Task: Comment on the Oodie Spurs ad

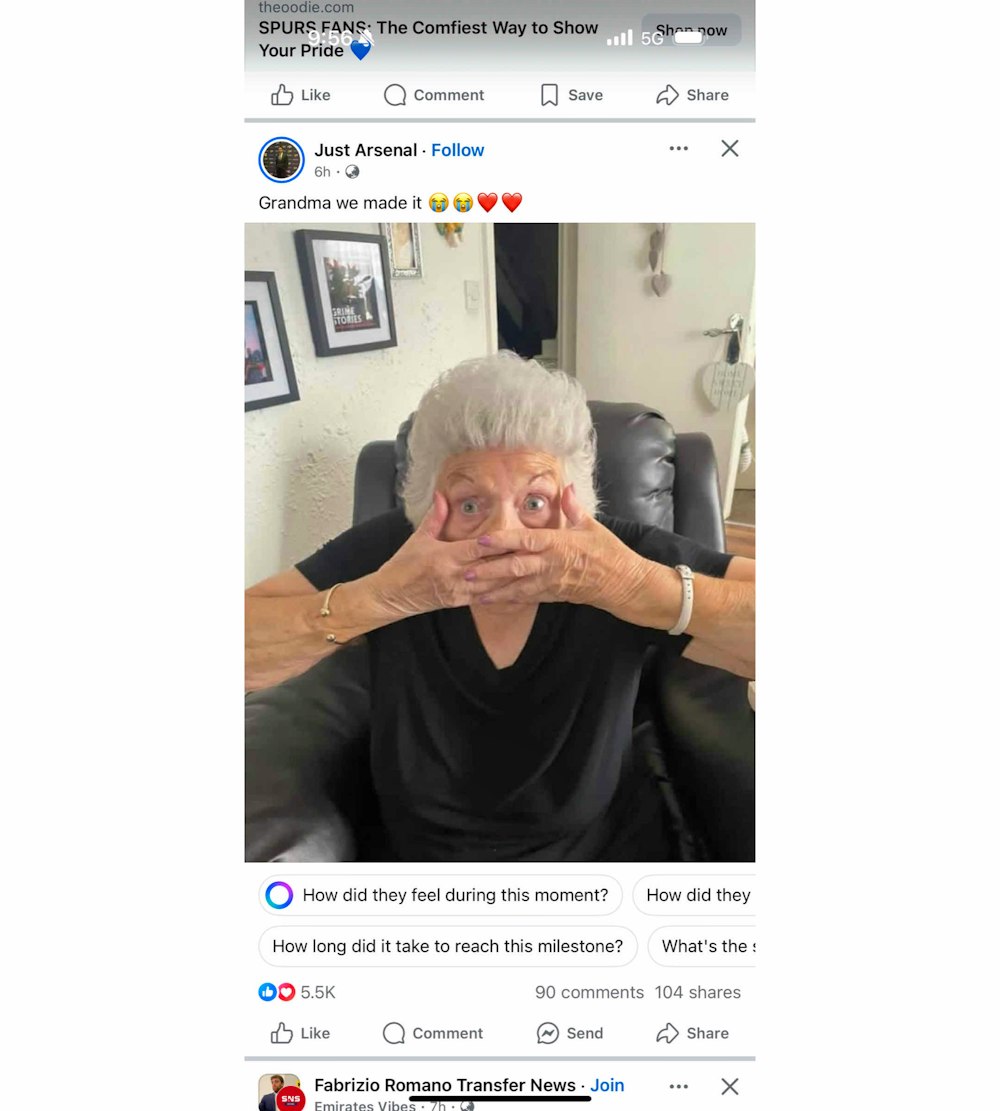Action: (434, 95)
